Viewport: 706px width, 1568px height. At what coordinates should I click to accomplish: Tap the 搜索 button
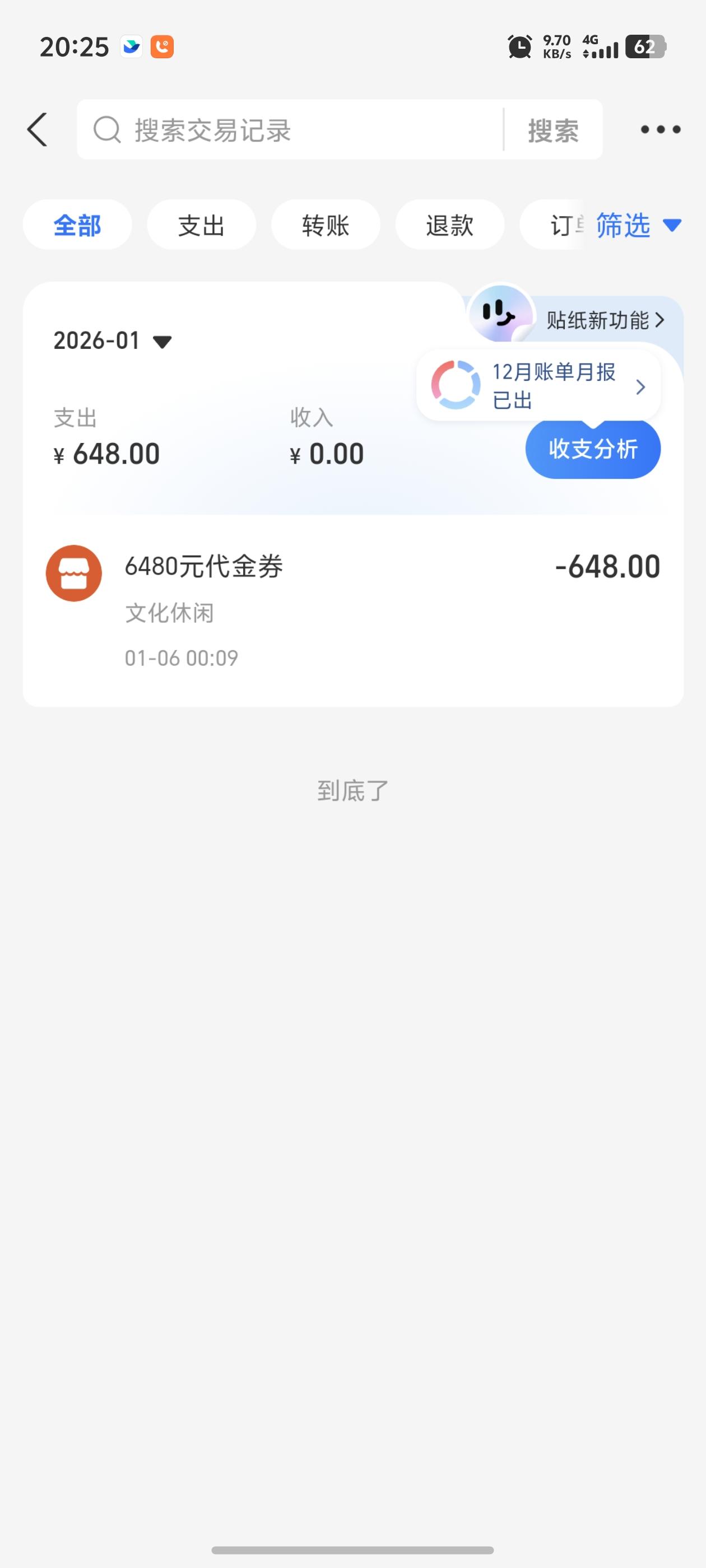click(553, 130)
